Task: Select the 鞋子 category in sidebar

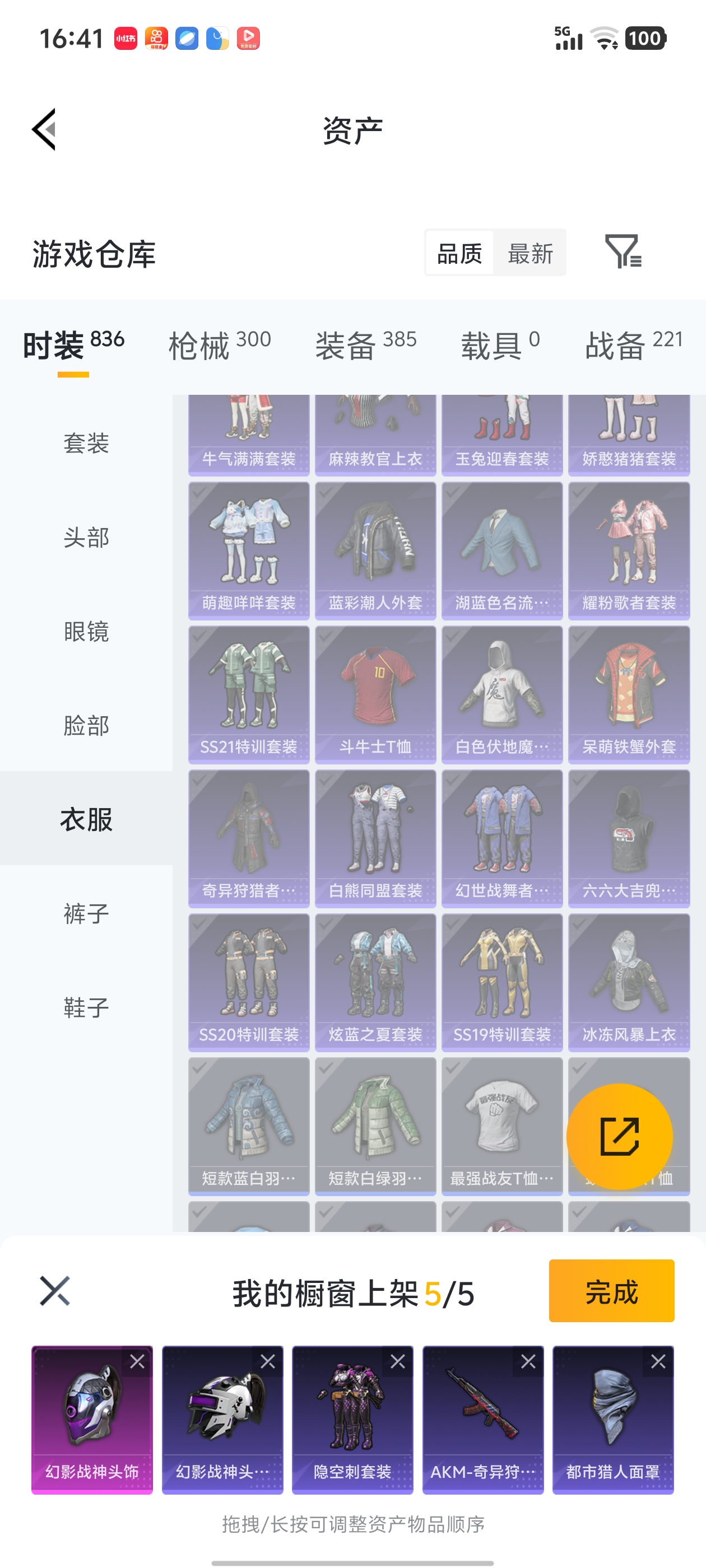Action: coord(86,1007)
